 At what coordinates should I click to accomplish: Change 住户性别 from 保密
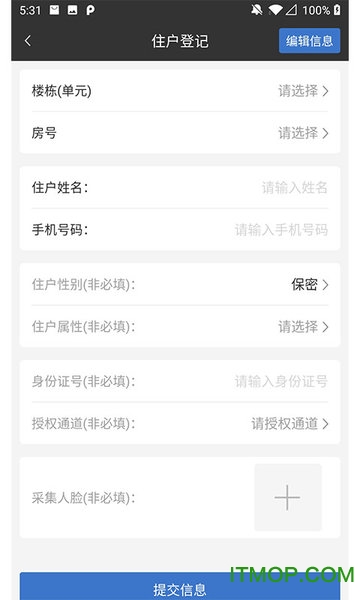click(x=180, y=285)
